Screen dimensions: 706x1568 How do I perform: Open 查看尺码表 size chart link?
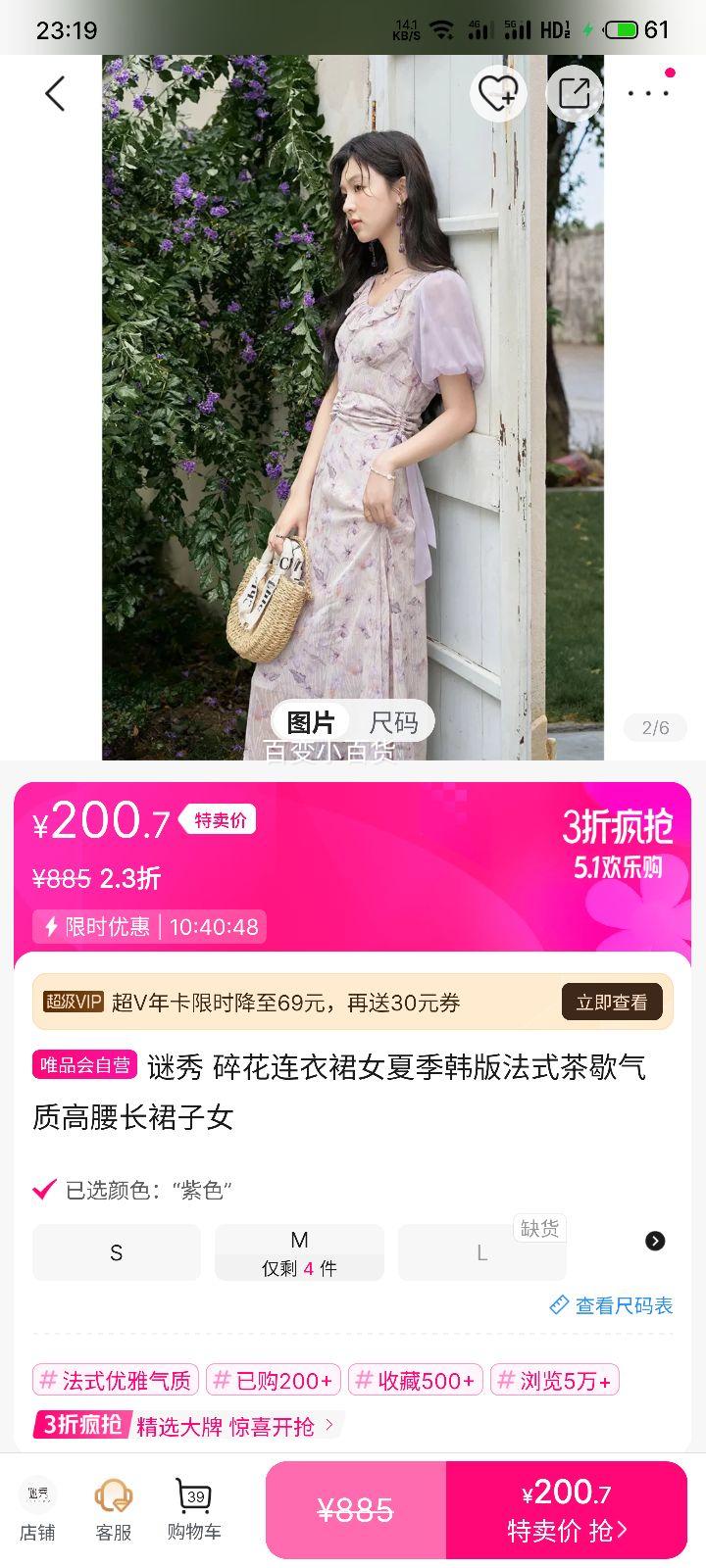(613, 1305)
